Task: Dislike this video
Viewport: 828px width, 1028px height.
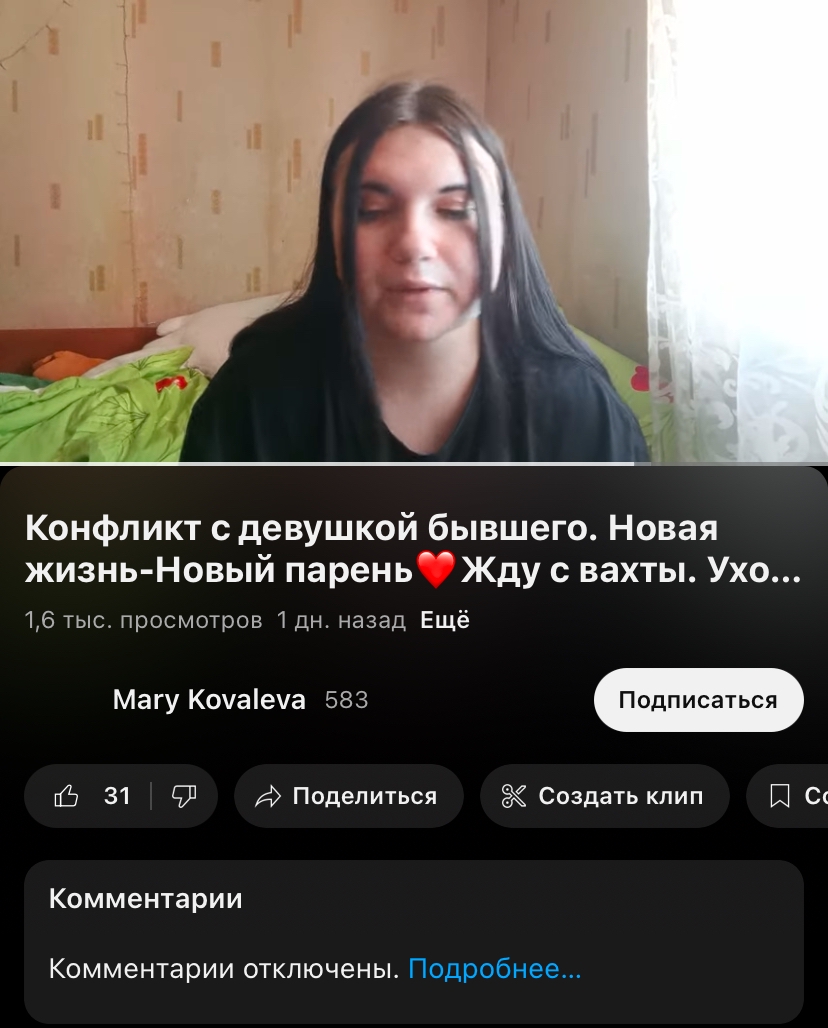Action: (x=184, y=796)
